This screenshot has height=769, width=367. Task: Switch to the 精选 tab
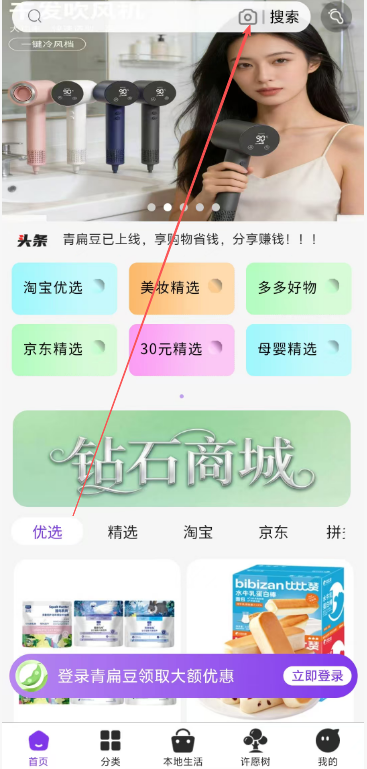[x=123, y=532]
